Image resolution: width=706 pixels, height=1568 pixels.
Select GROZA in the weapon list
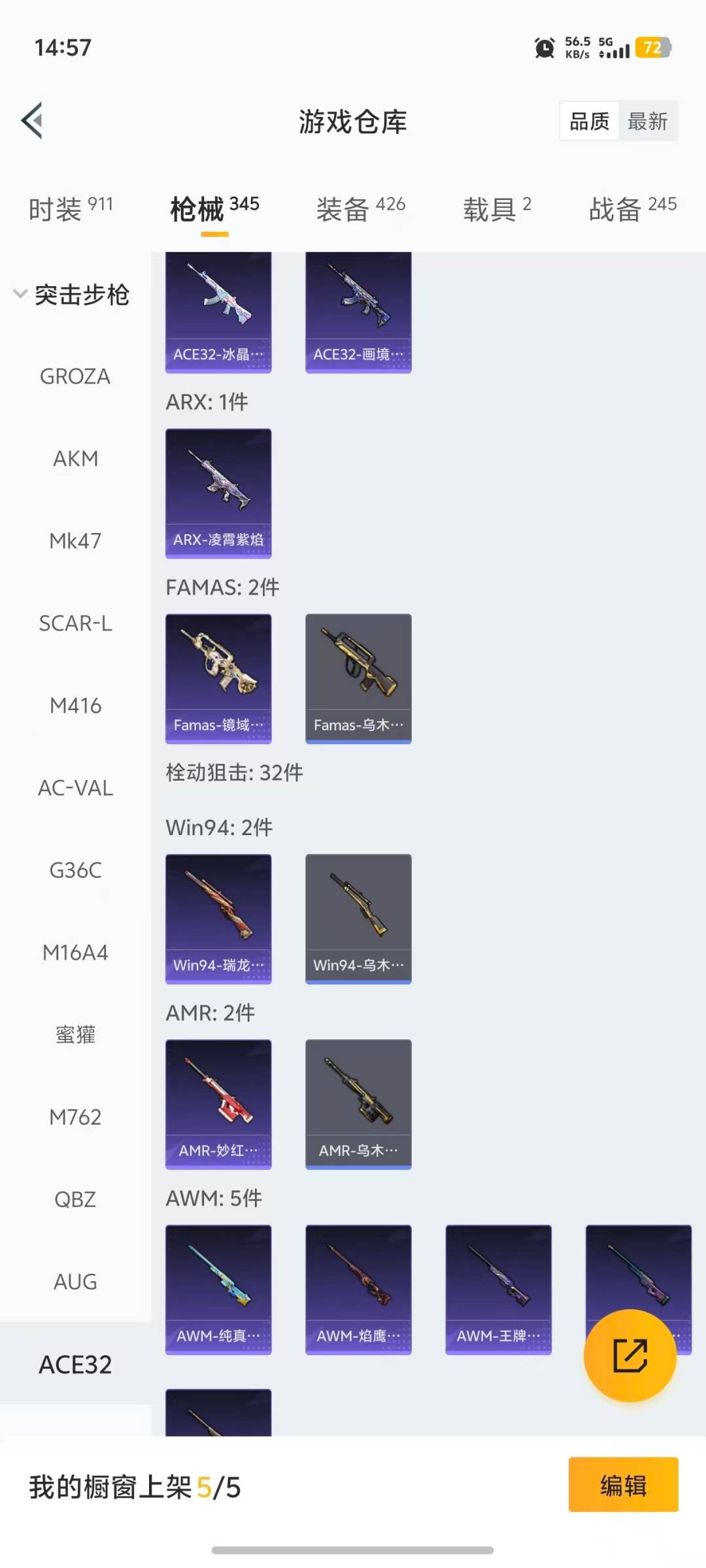pyautogui.click(x=75, y=376)
